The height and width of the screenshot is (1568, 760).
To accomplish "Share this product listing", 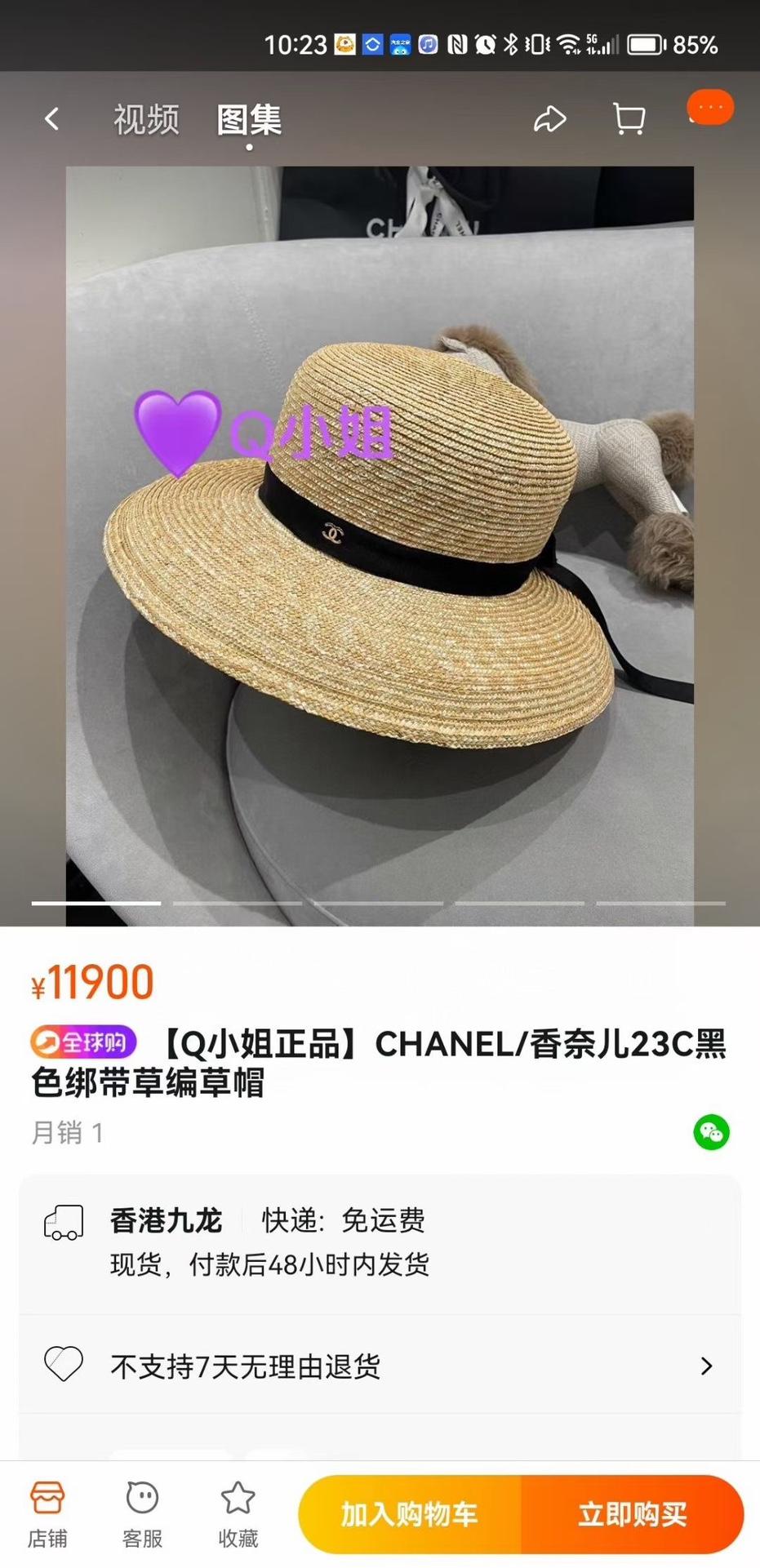I will pyautogui.click(x=549, y=119).
